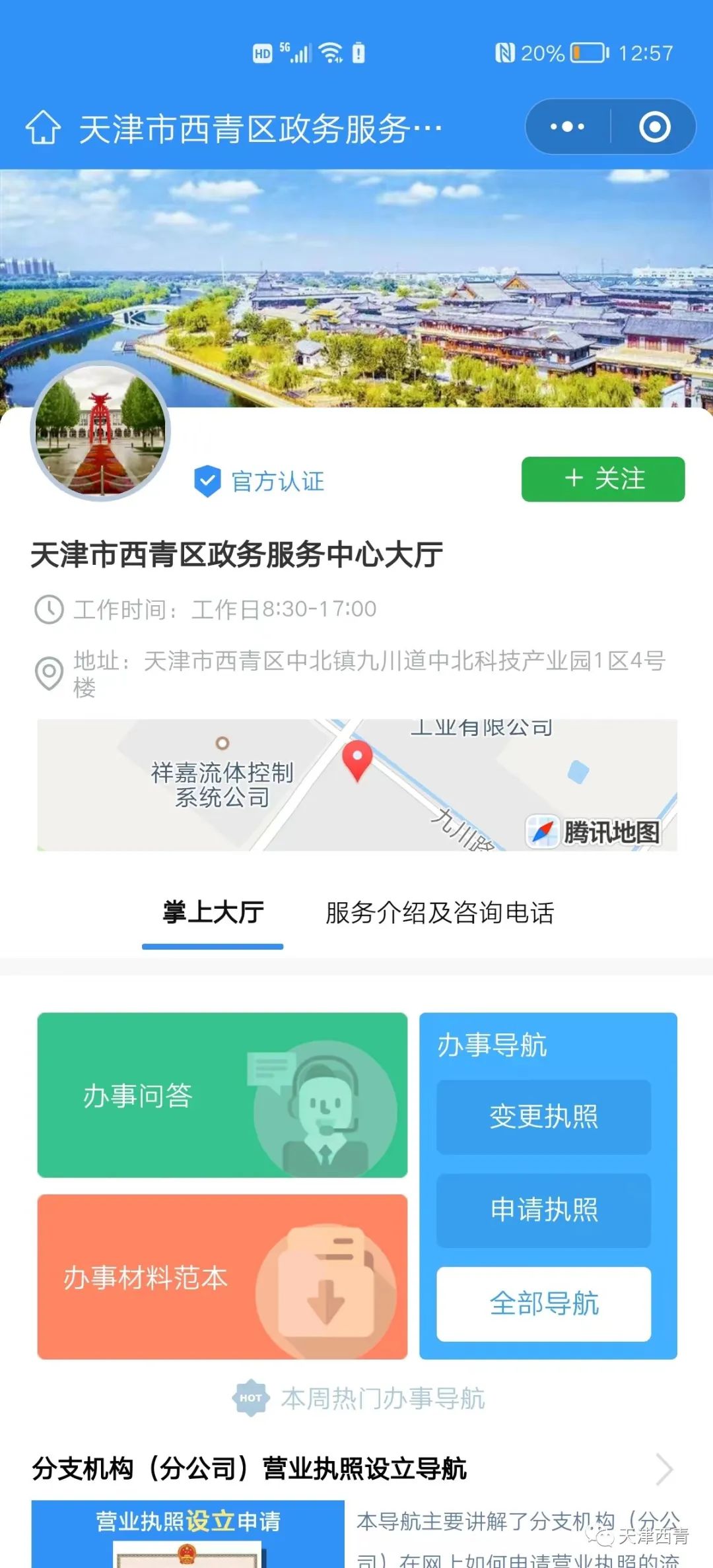Close the mini program with the circle button
This screenshot has height=1568, width=713.
[x=654, y=127]
